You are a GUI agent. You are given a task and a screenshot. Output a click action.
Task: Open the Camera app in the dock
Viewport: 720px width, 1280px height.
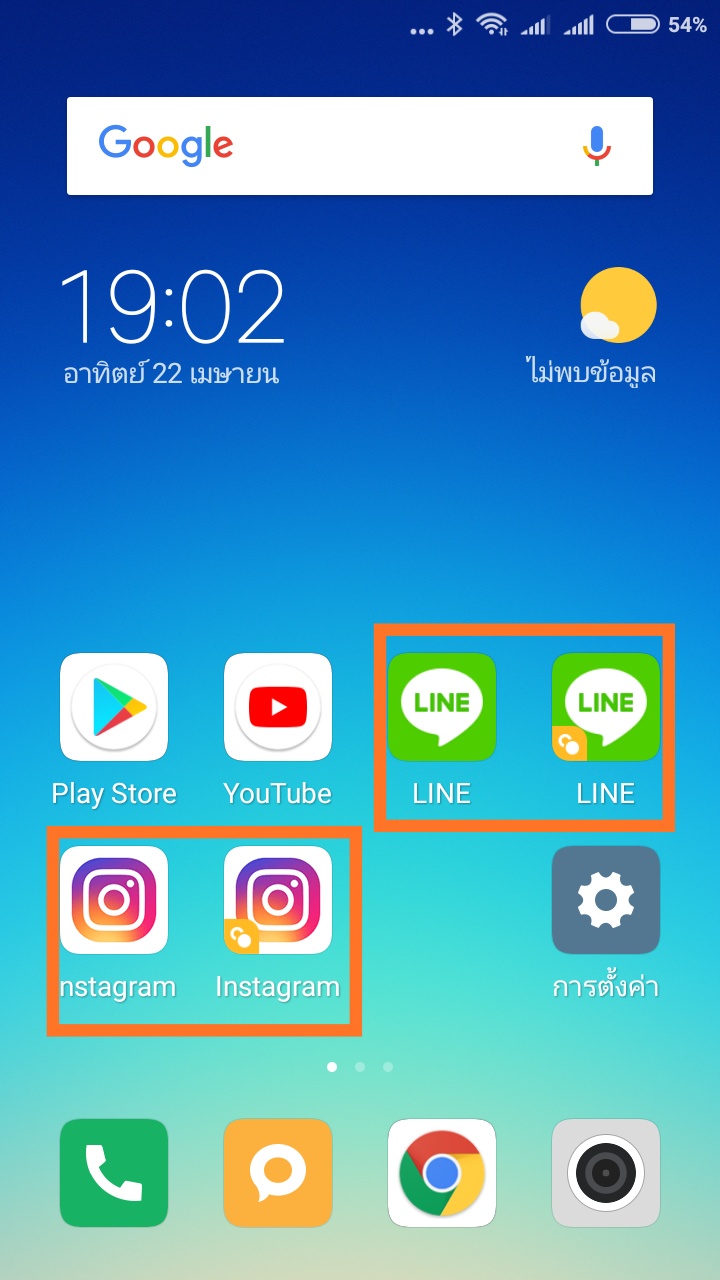[x=606, y=1173]
